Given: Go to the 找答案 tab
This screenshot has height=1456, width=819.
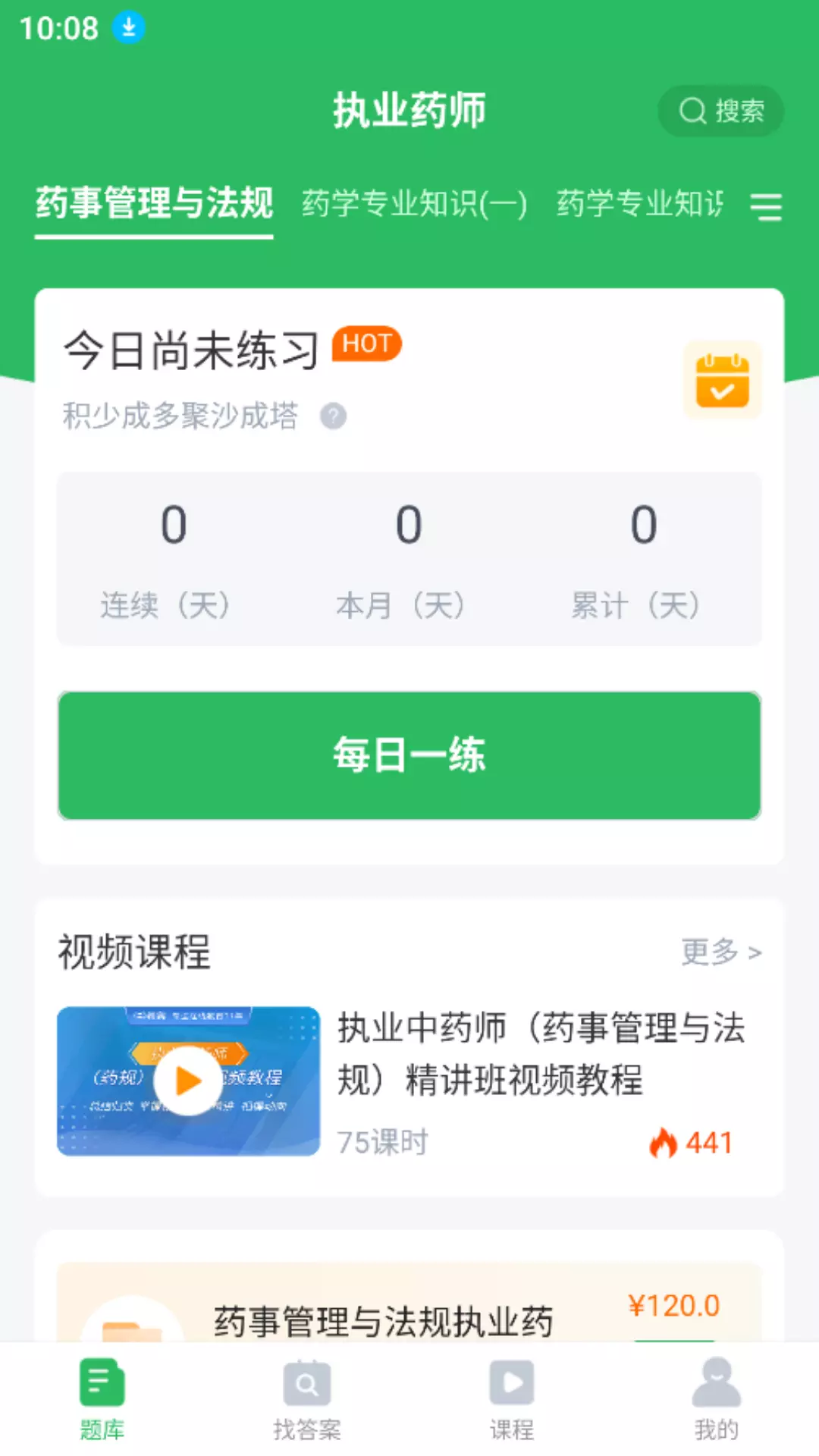Looking at the screenshot, I should pos(307,1399).
